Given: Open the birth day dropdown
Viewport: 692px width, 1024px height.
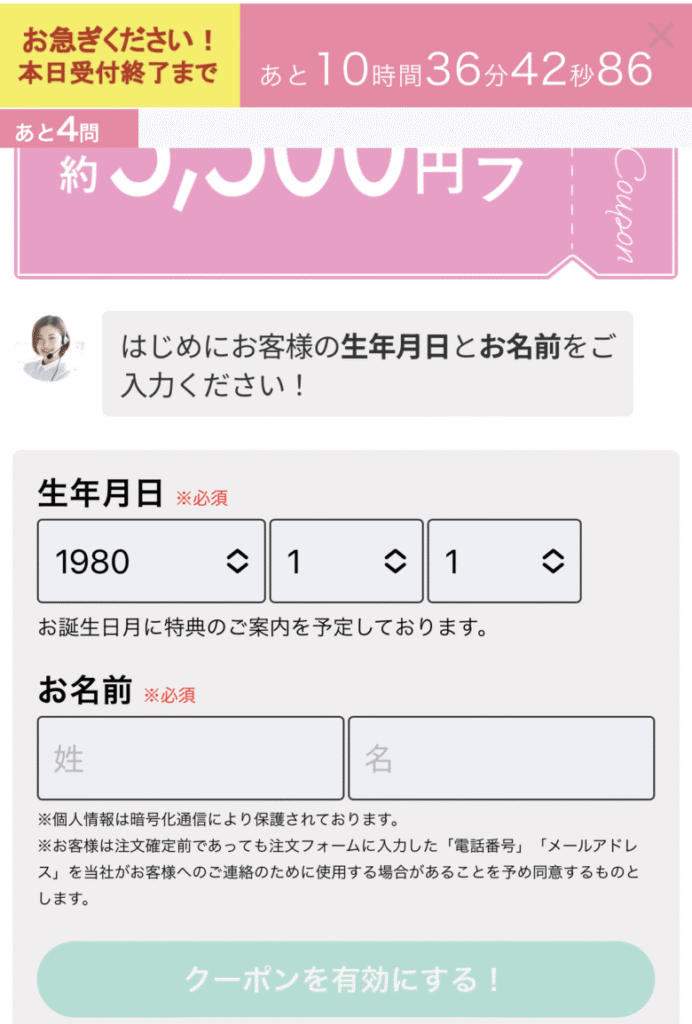Looking at the screenshot, I should tap(504, 561).
